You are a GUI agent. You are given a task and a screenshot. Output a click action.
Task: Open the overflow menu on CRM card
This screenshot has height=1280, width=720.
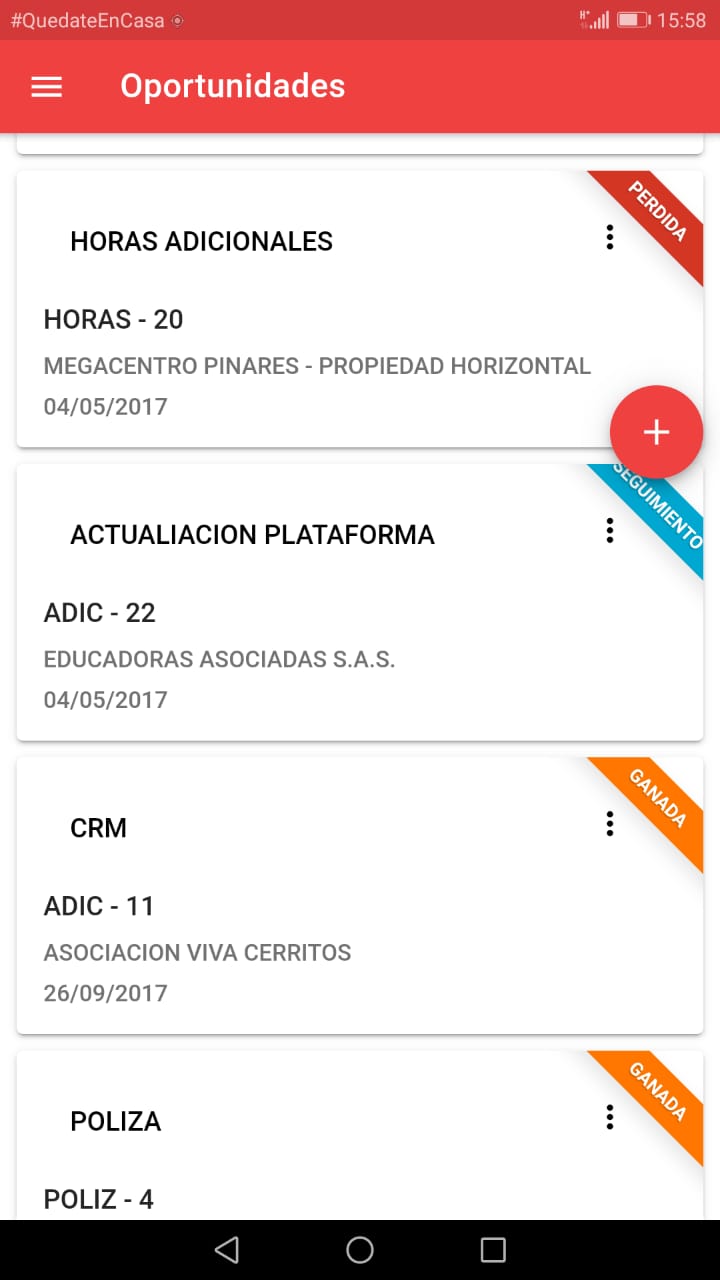click(609, 824)
